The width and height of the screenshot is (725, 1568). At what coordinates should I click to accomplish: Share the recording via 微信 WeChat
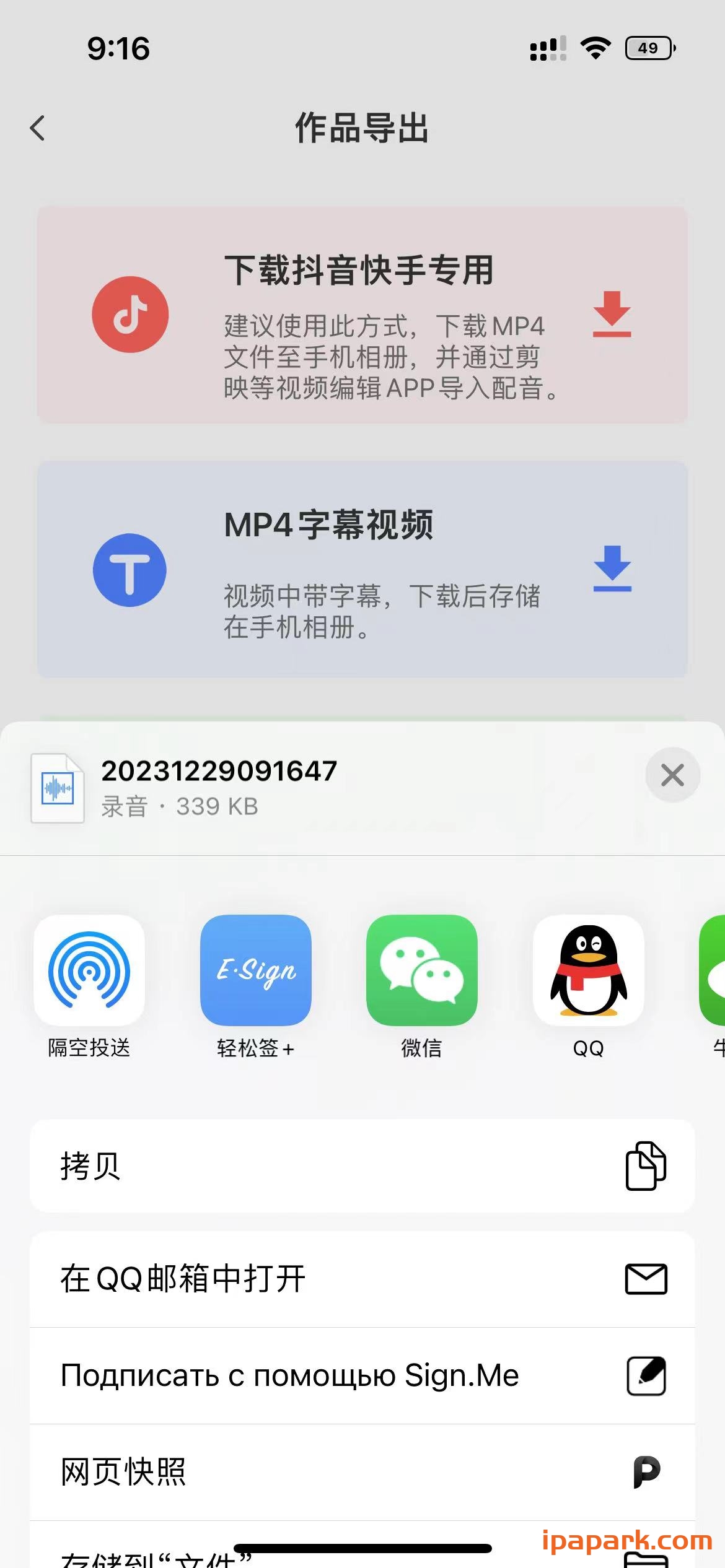point(421,971)
